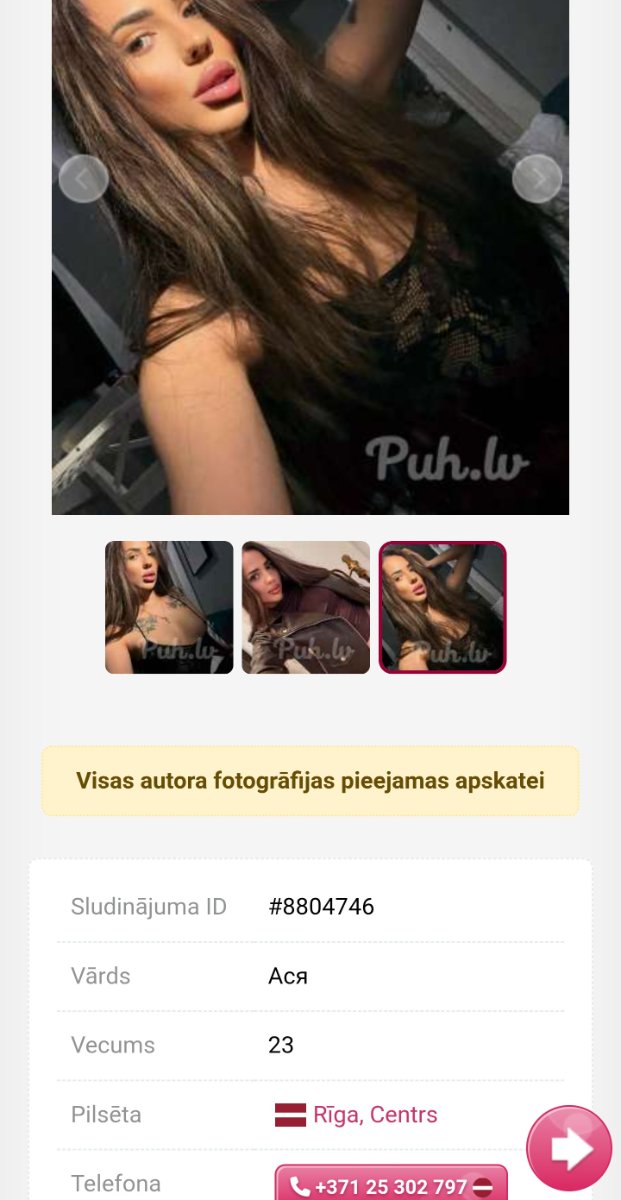Show the next photo in the gallery
Viewport: 621px width, 1200px height.
[x=537, y=179]
